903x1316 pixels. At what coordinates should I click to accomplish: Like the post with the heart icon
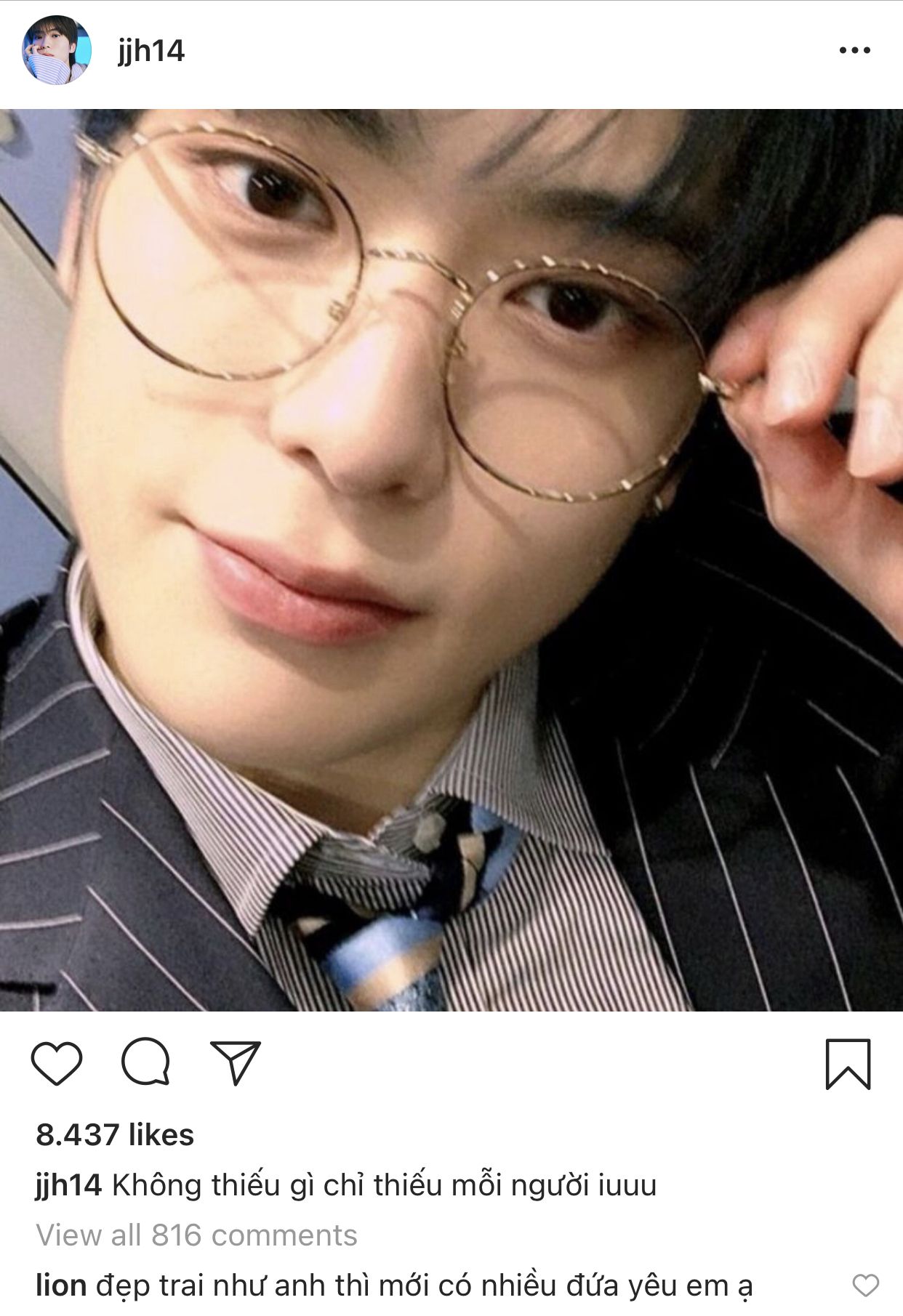coord(57,1063)
